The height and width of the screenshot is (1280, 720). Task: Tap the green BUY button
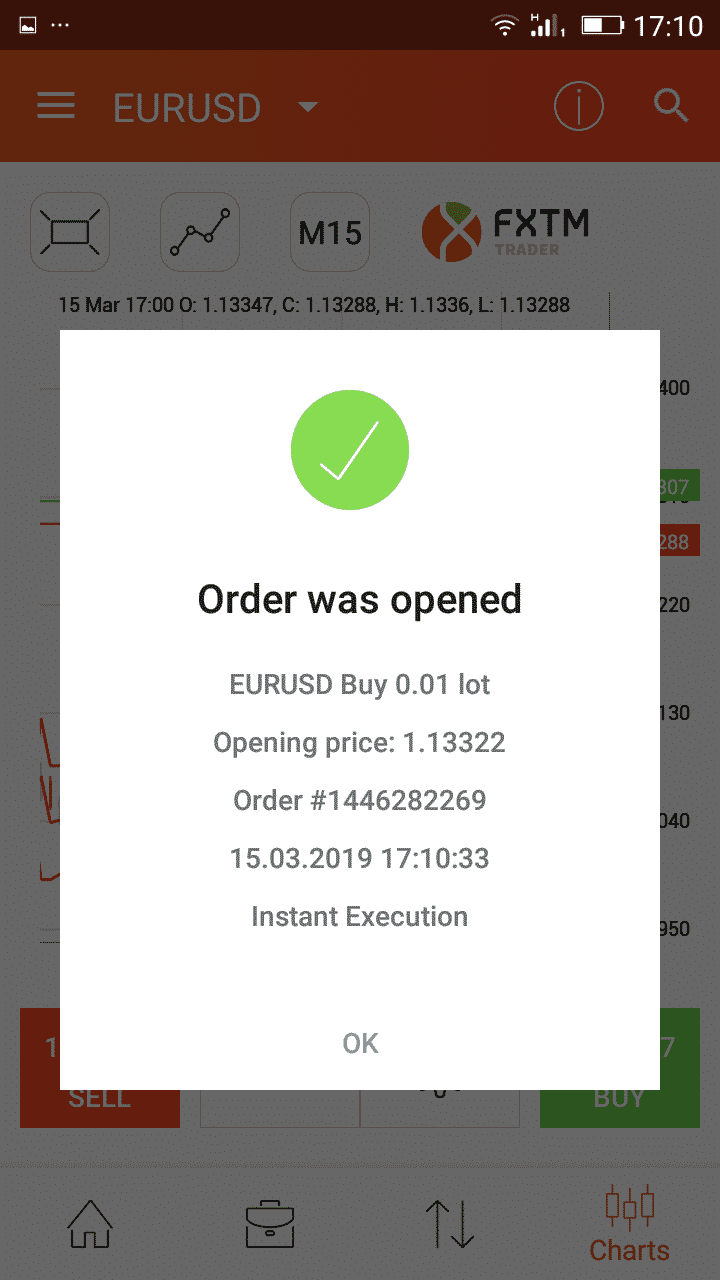tap(620, 1068)
